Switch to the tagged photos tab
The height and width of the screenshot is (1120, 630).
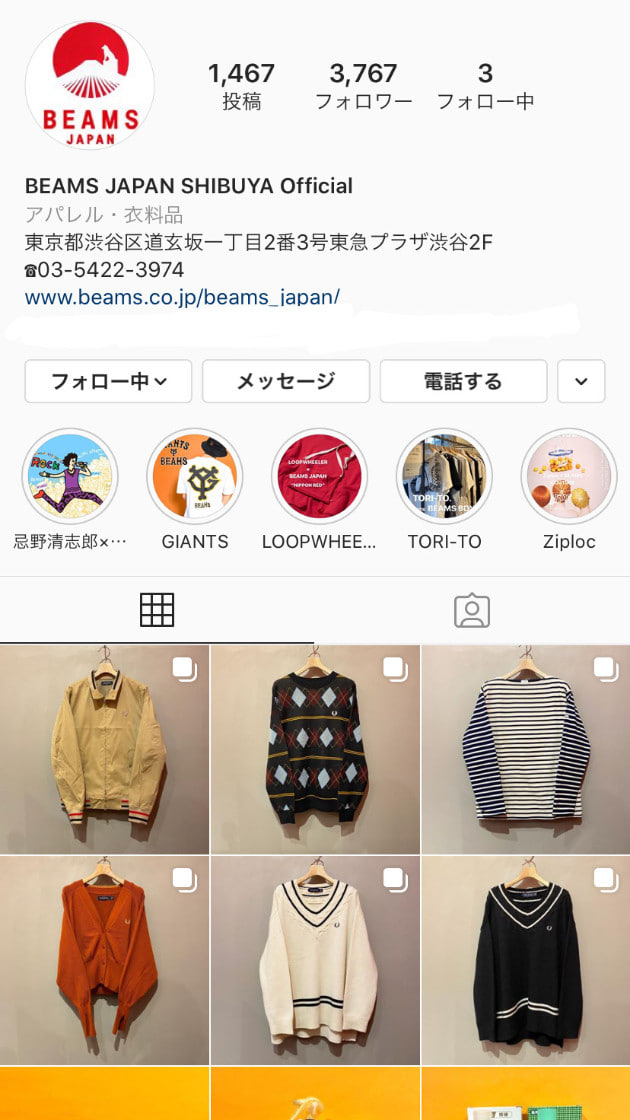(x=472, y=609)
